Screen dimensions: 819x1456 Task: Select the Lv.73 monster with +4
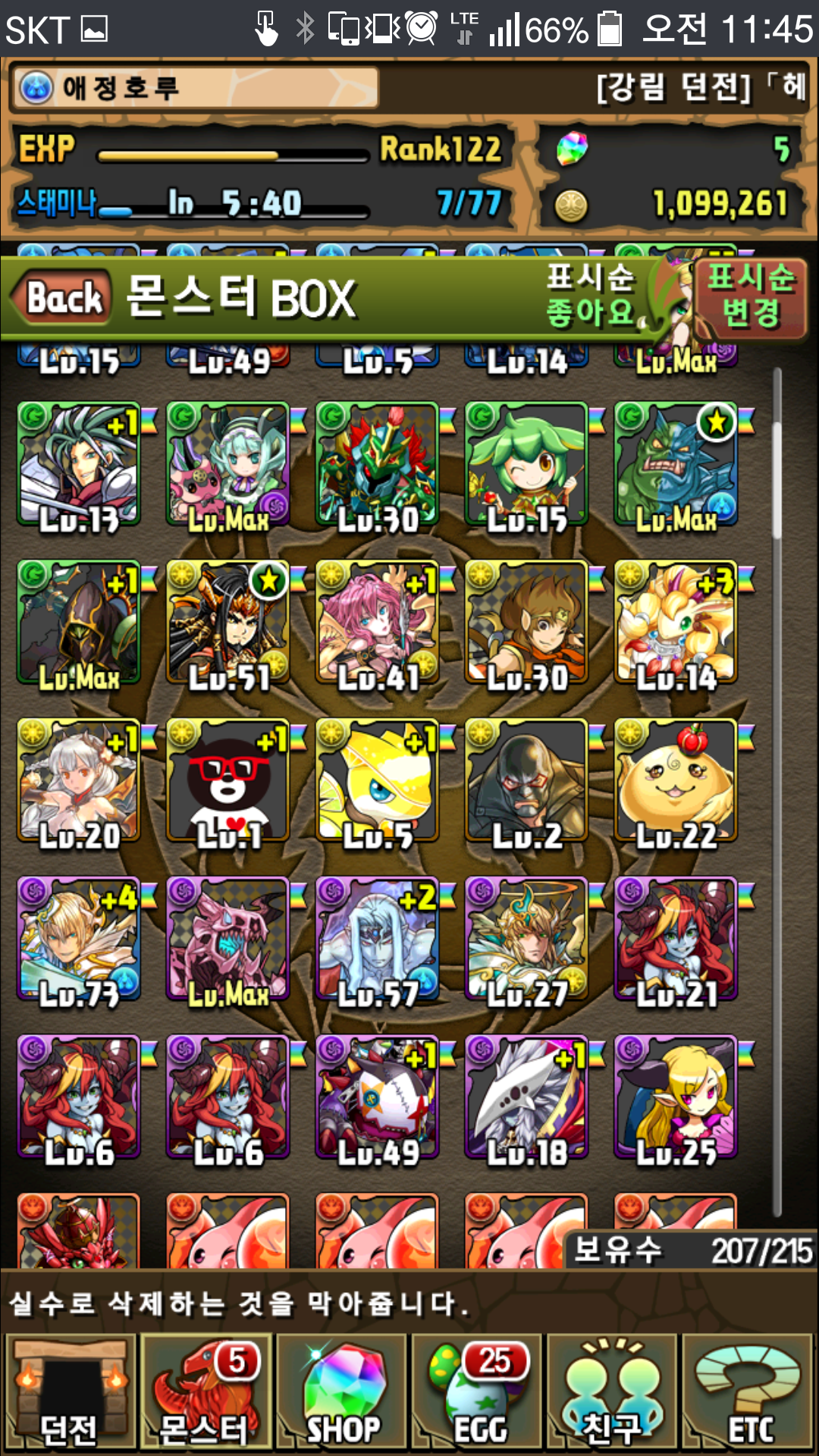pos(79,939)
